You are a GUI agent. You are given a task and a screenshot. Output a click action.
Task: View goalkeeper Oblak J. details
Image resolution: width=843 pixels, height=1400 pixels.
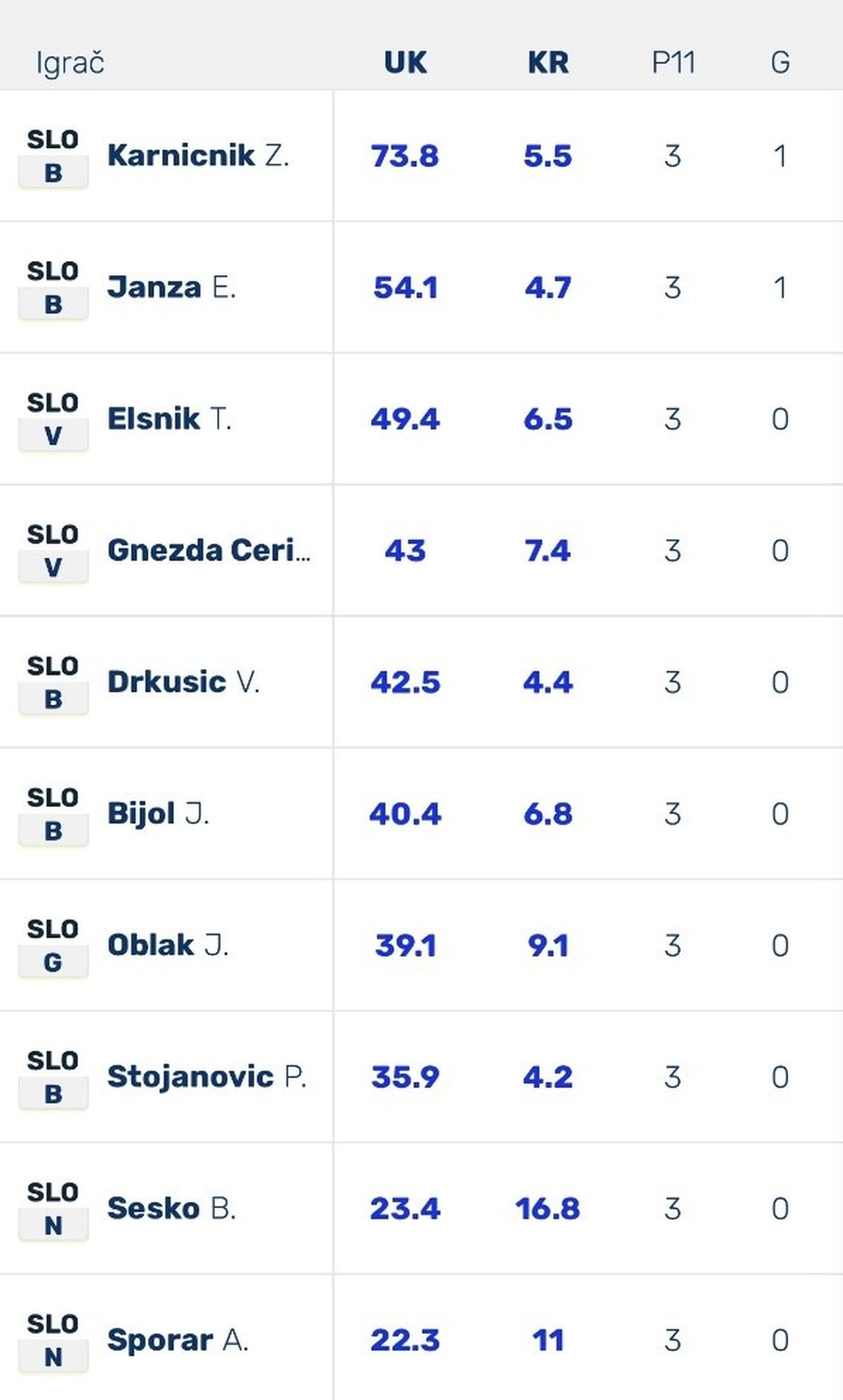tap(167, 945)
